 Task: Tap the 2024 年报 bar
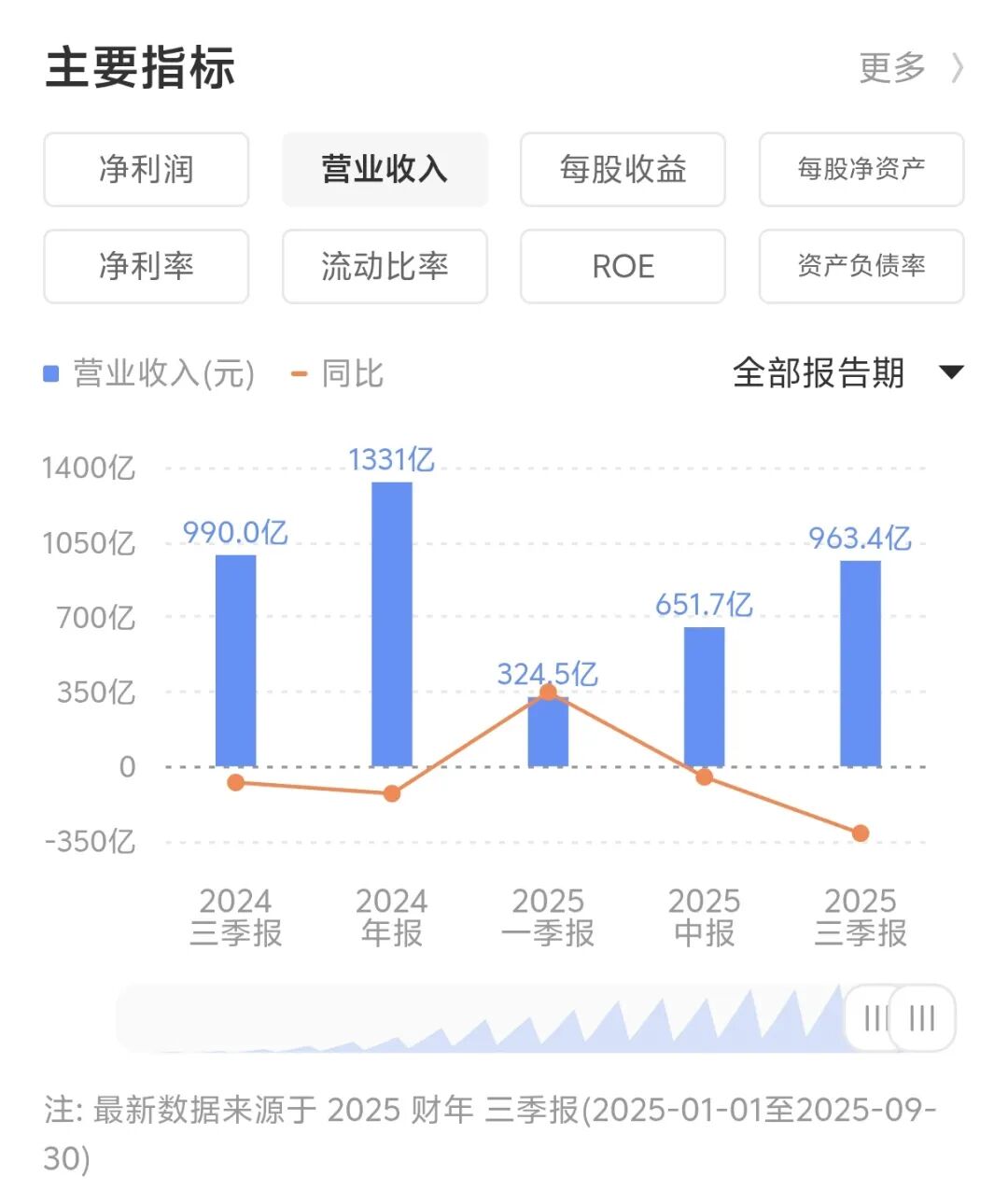pyautogui.click(x=392, y=623)
